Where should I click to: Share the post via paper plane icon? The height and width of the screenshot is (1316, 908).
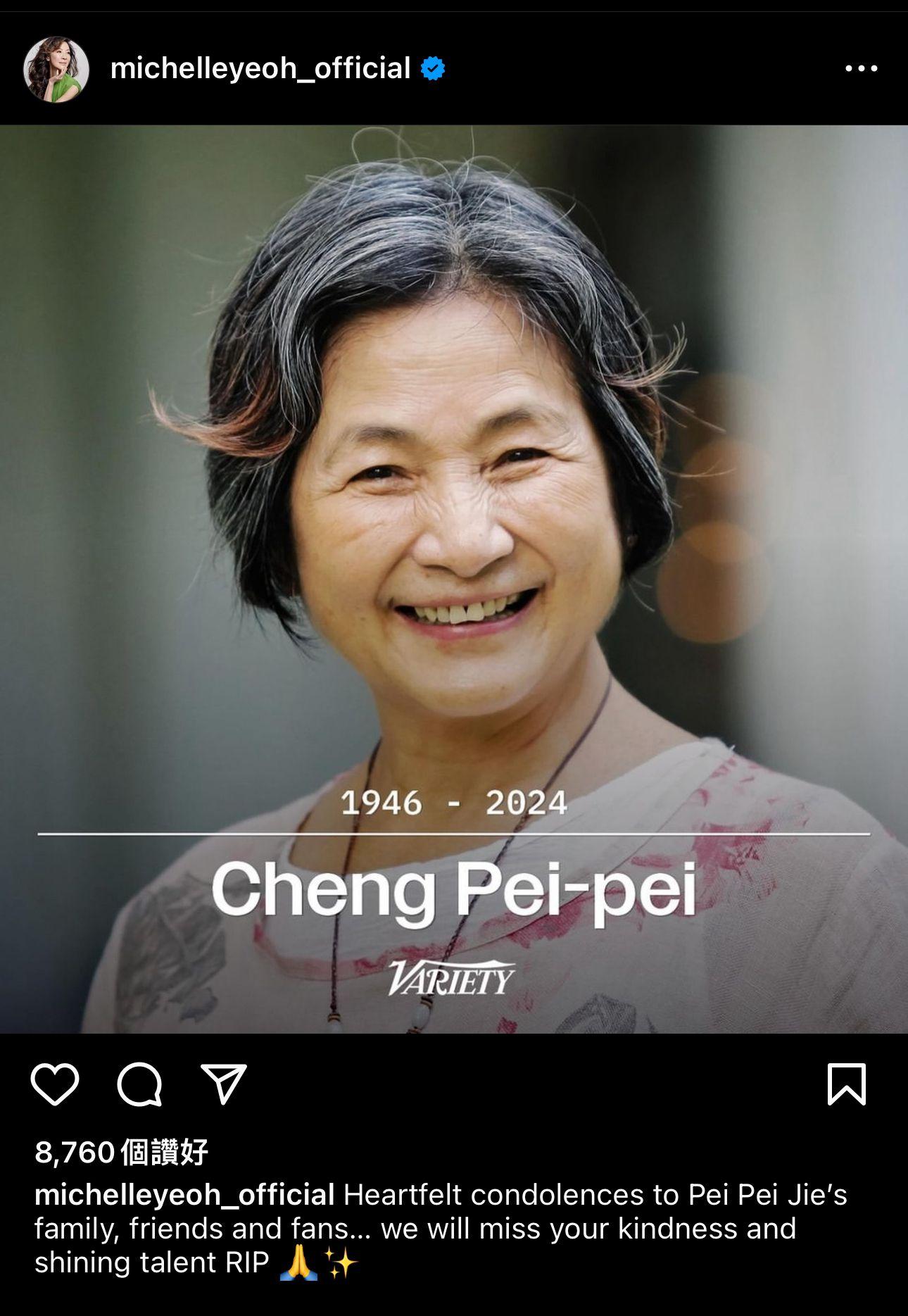click(224, 1084)
